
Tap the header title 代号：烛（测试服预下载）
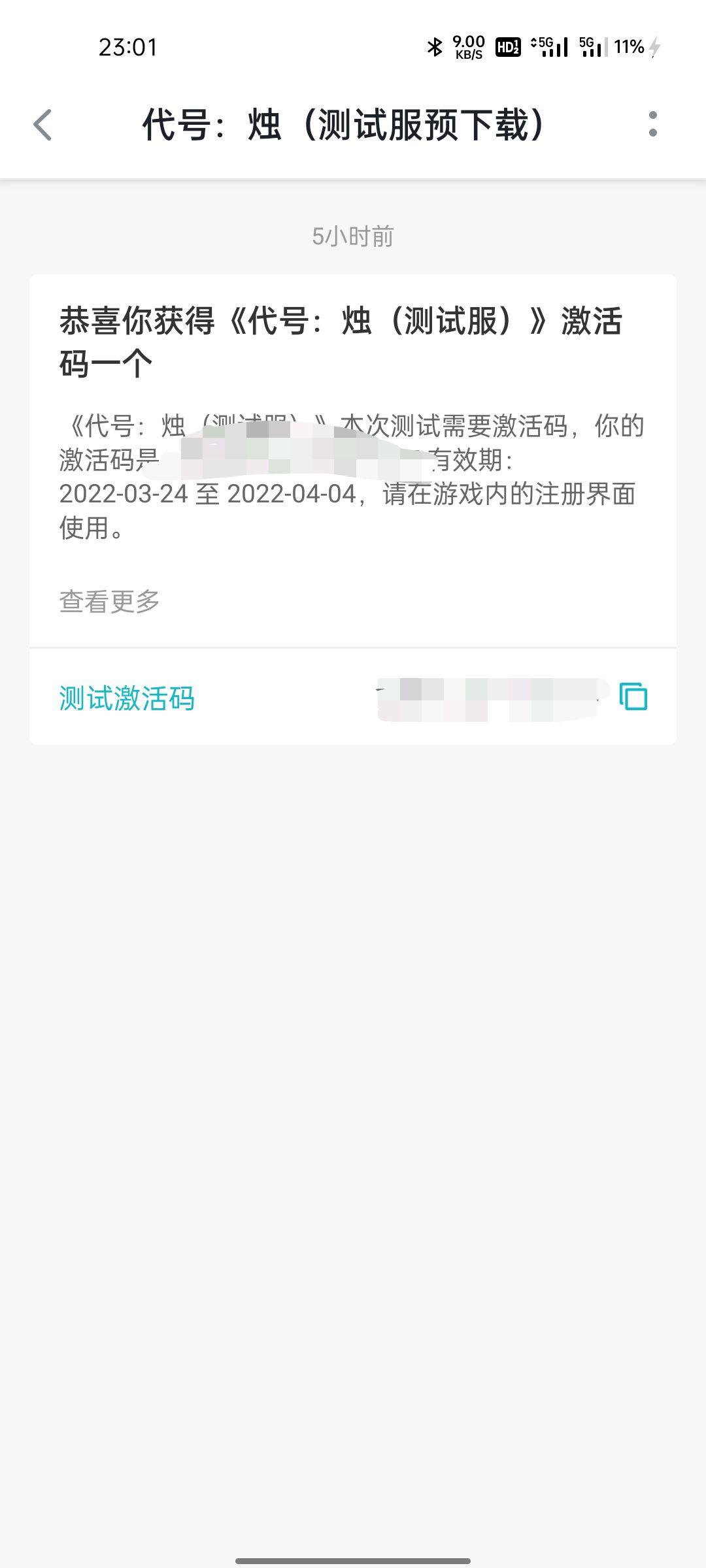tap(346, 124)
